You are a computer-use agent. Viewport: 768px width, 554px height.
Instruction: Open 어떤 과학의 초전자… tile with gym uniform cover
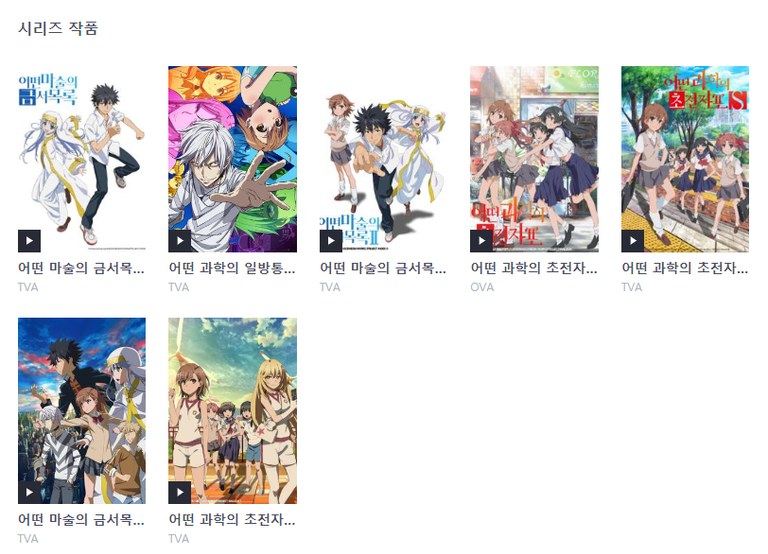coord(232,411)
